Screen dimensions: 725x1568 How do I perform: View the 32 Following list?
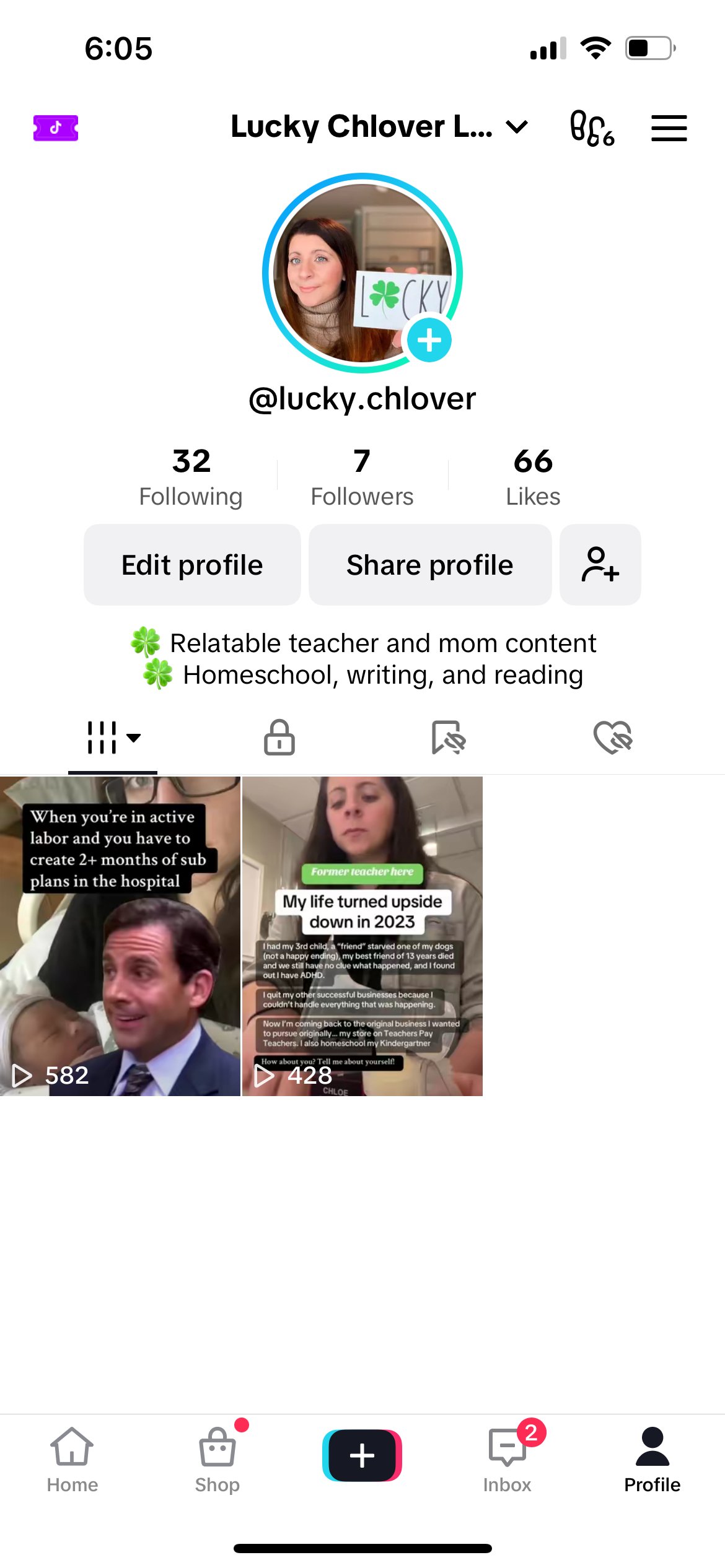click(x=191, y=478)
